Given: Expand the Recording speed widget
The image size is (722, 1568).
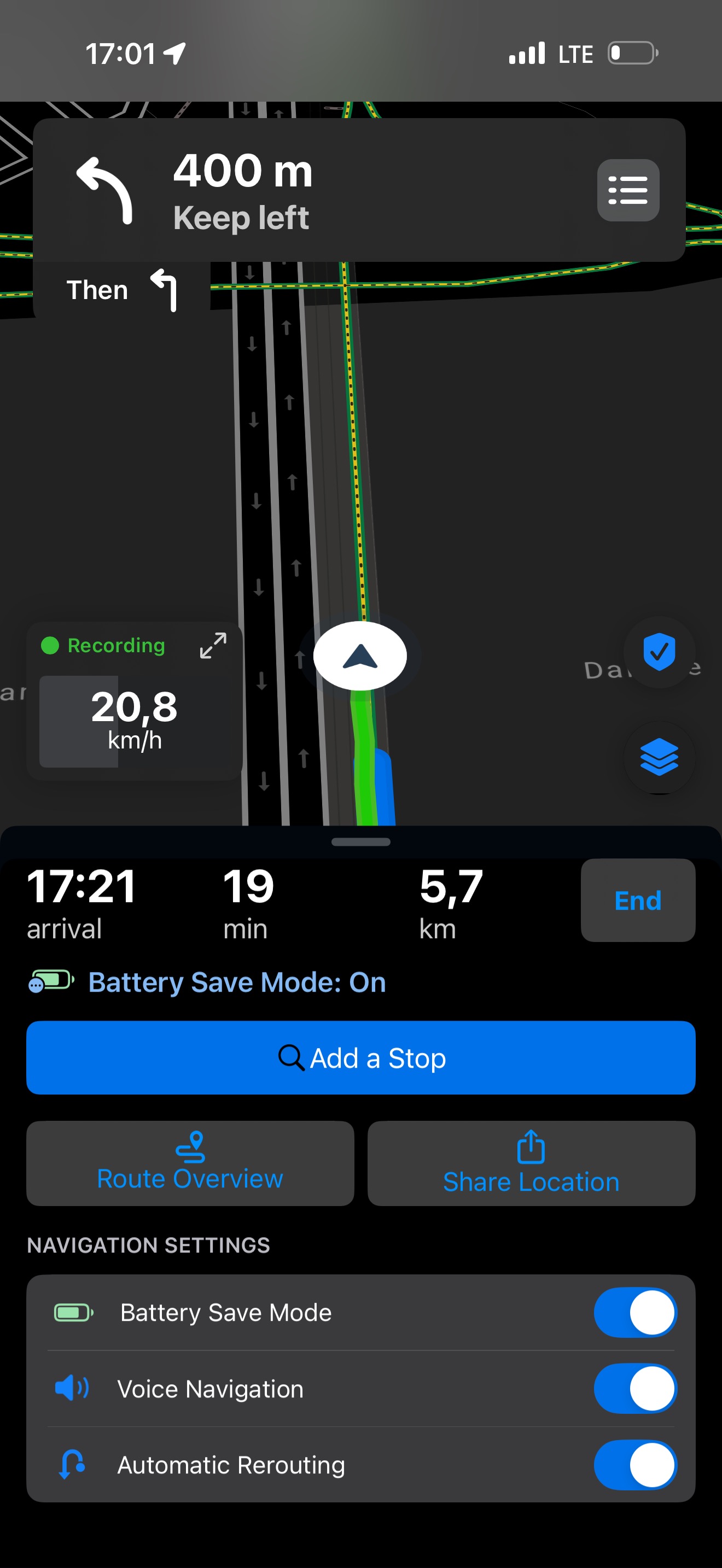Looking at the screenshot, I should click(213, 645).
